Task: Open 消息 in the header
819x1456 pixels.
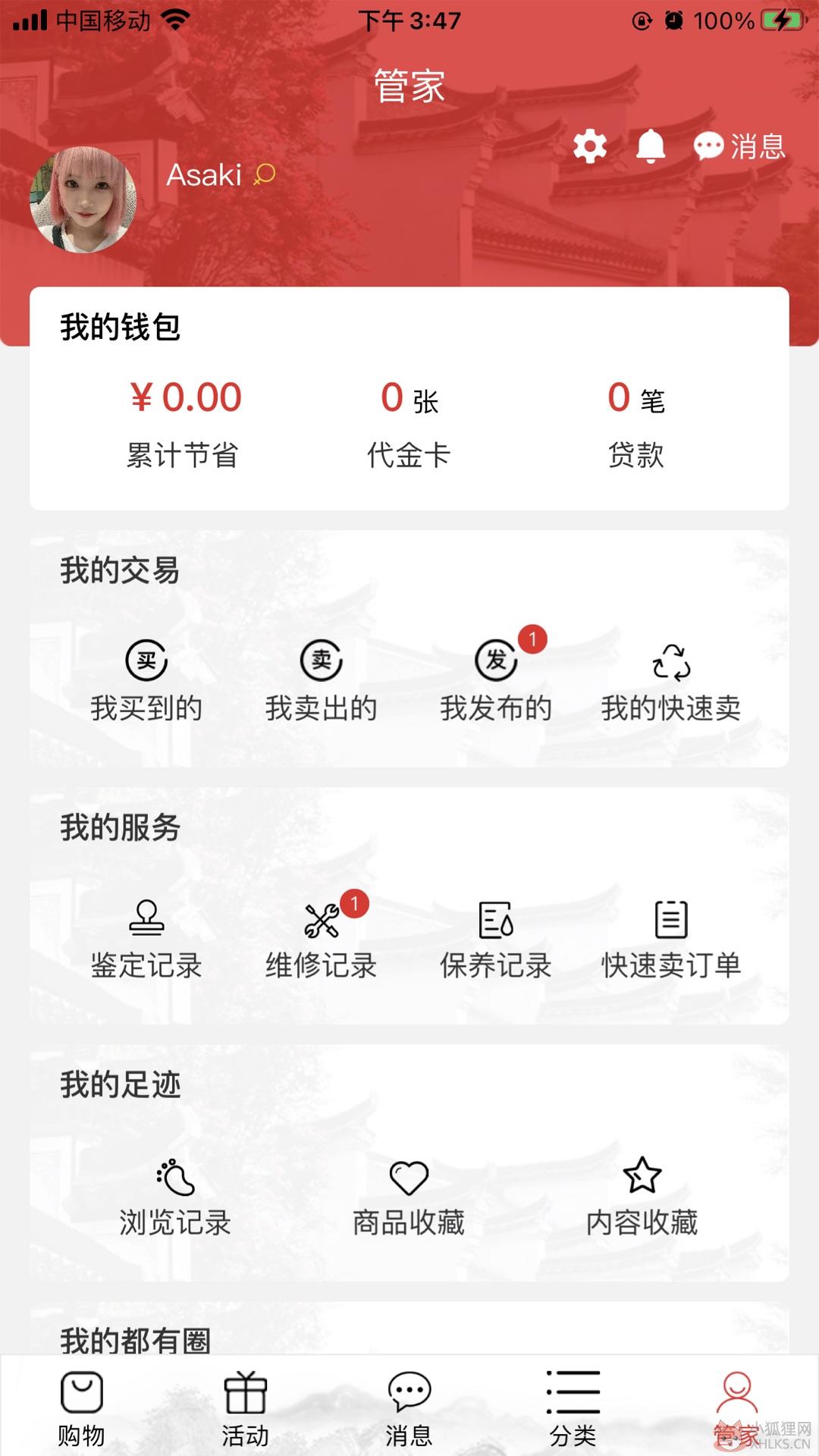Action: point(739,146)
